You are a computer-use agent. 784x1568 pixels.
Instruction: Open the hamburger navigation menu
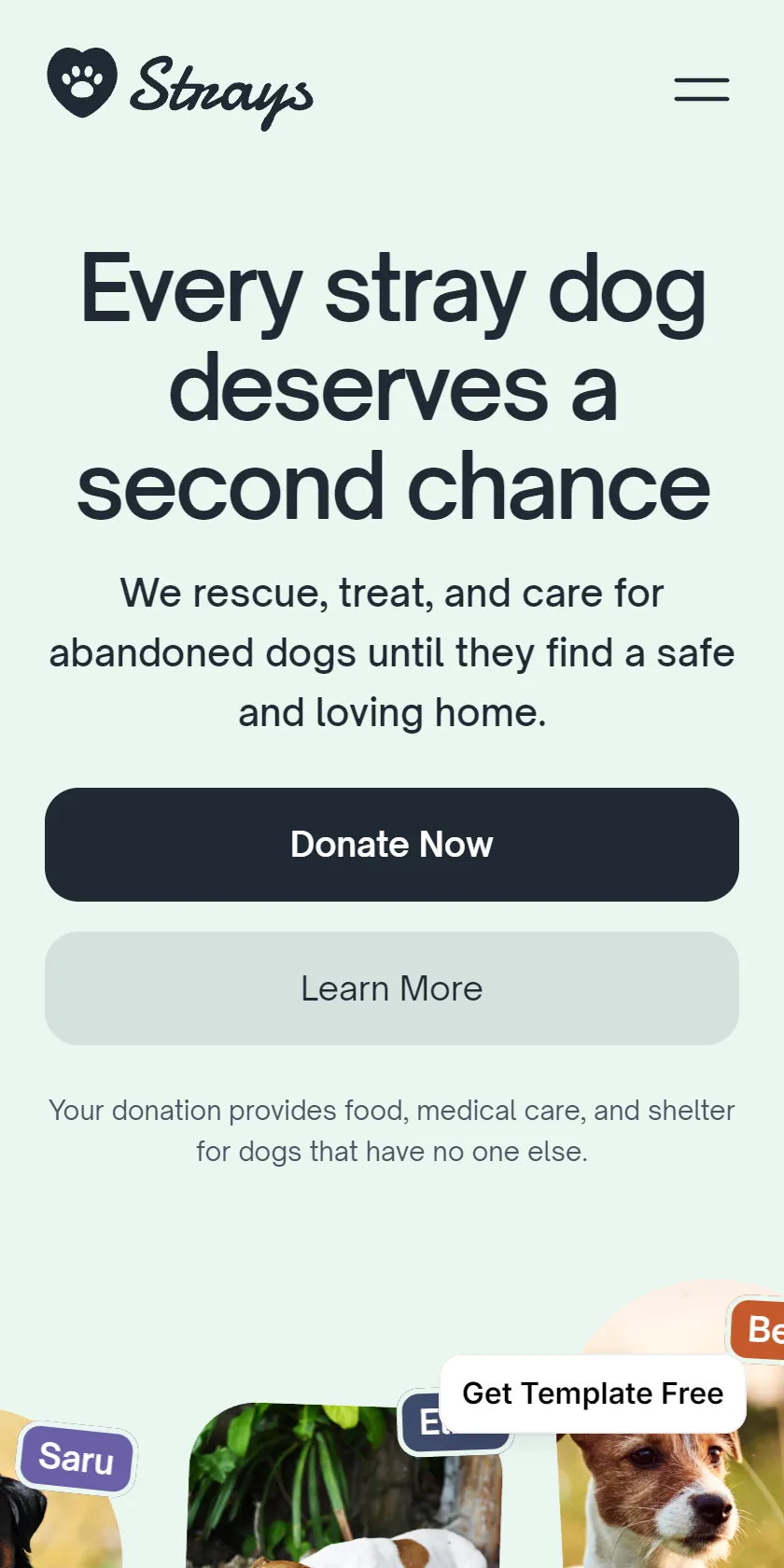point(702,90)
